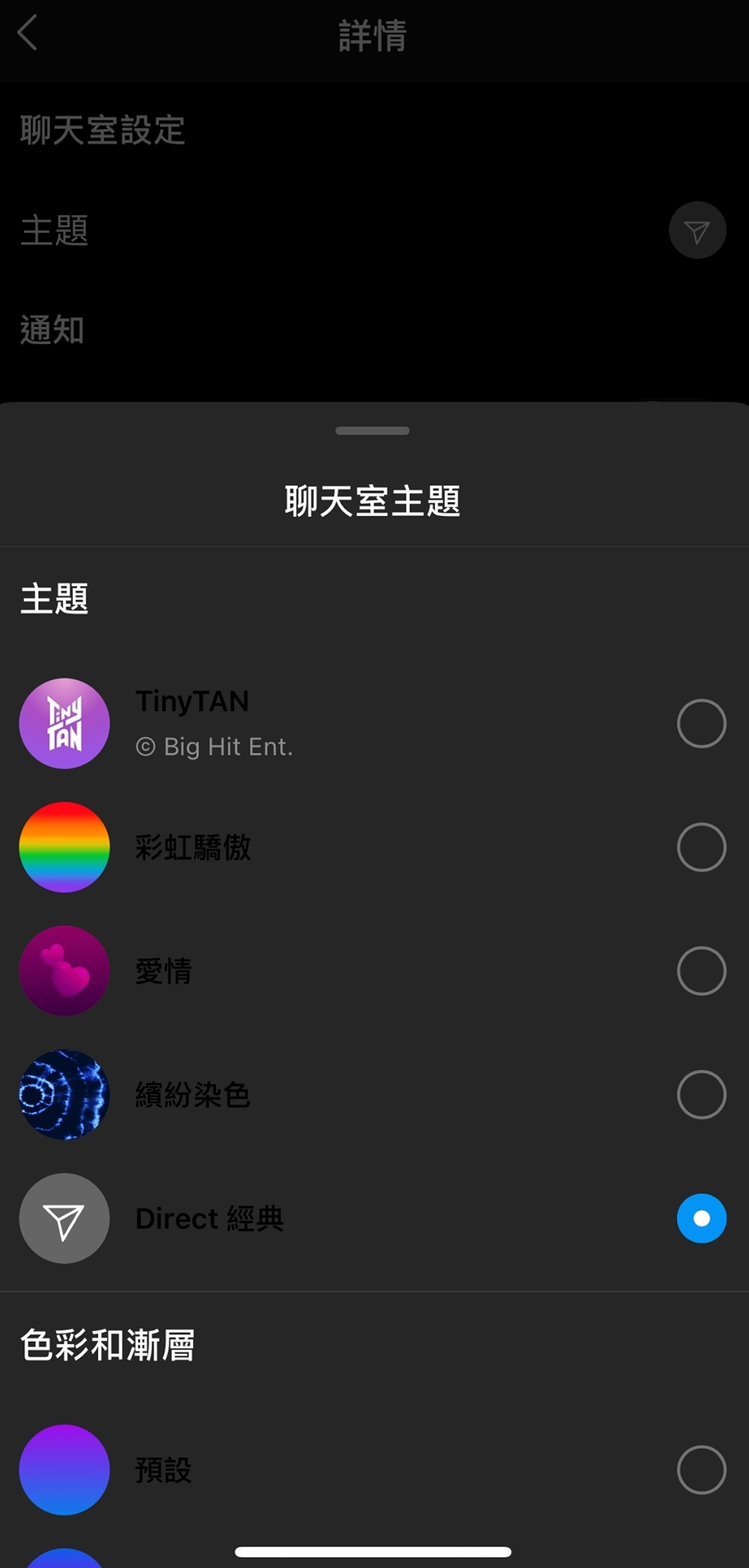Viewport: 749px width, 1568px height.
Task: Open the 主題 row in chat settings
Action: (373, 231)
